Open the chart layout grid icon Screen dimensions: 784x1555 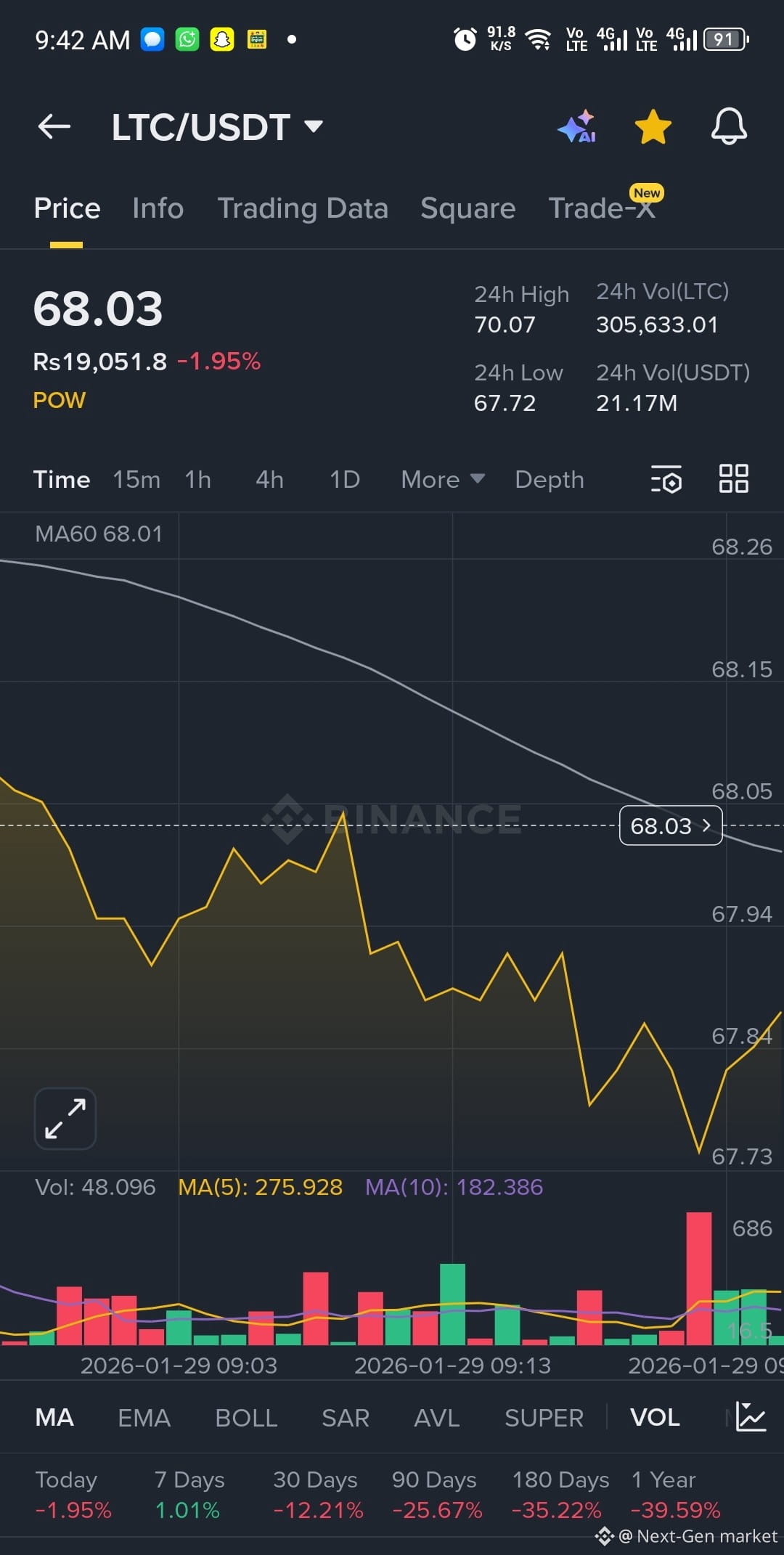coord(733,479)
